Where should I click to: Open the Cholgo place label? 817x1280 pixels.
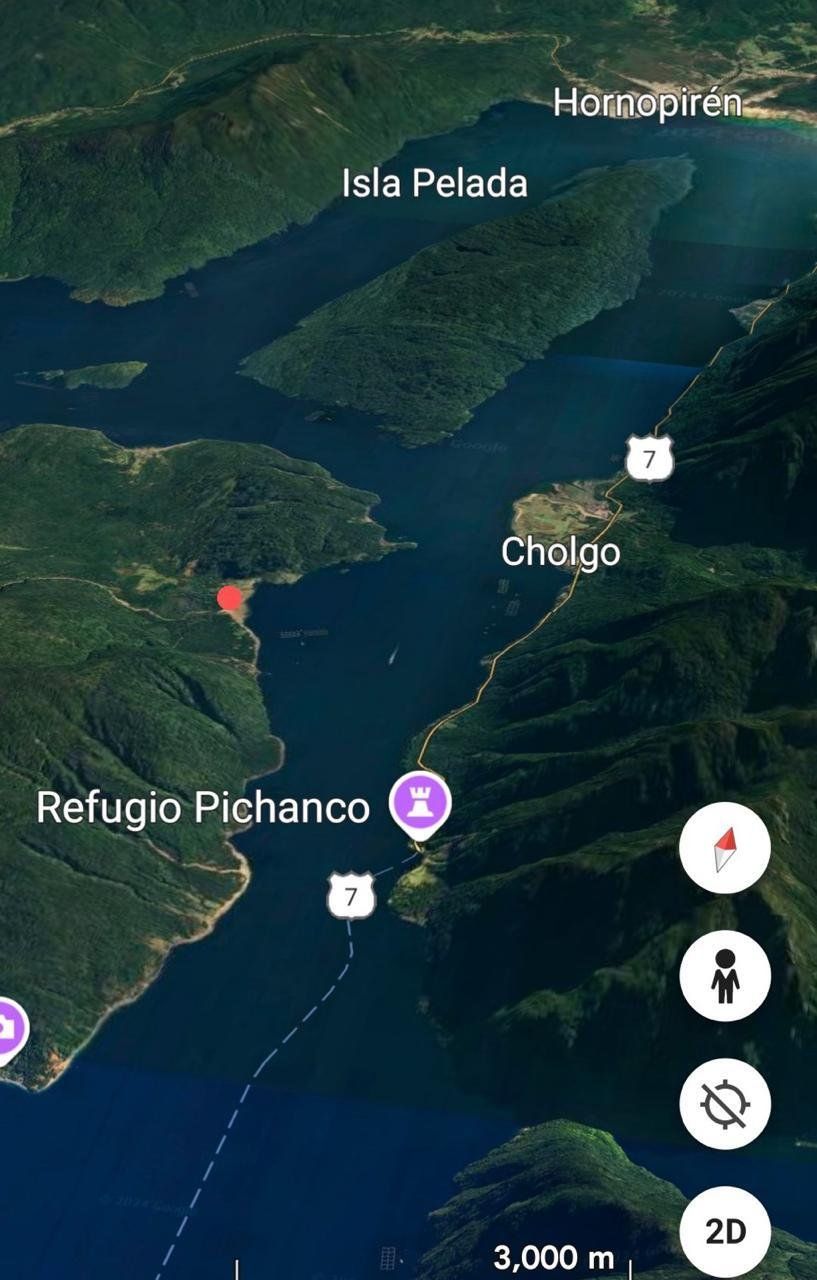(x=561, y=551)
